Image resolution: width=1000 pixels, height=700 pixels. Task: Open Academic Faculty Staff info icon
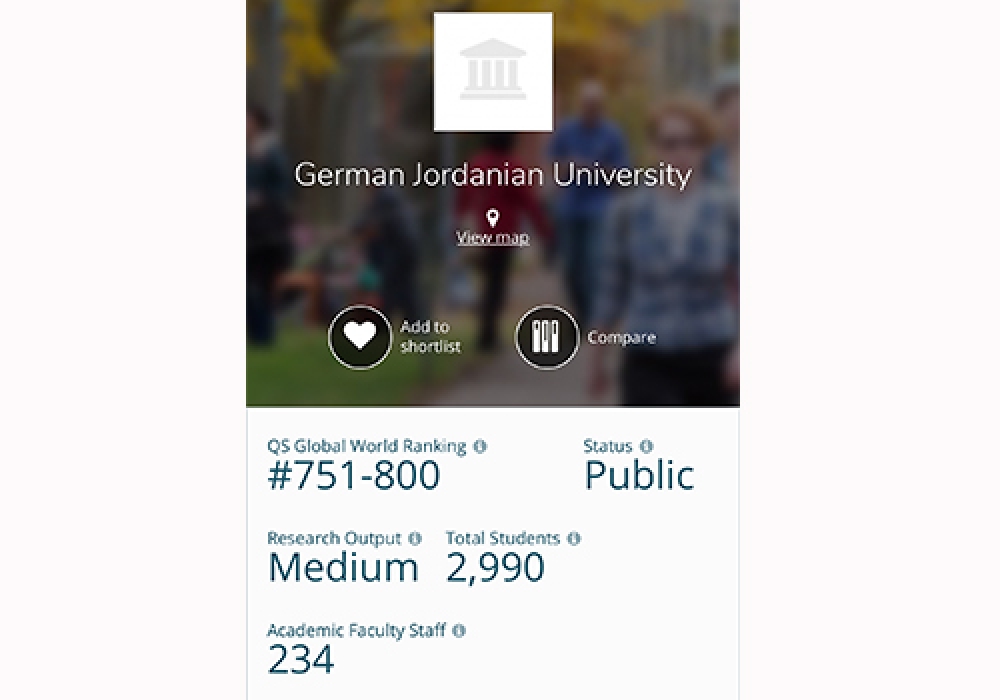(459, 631)
